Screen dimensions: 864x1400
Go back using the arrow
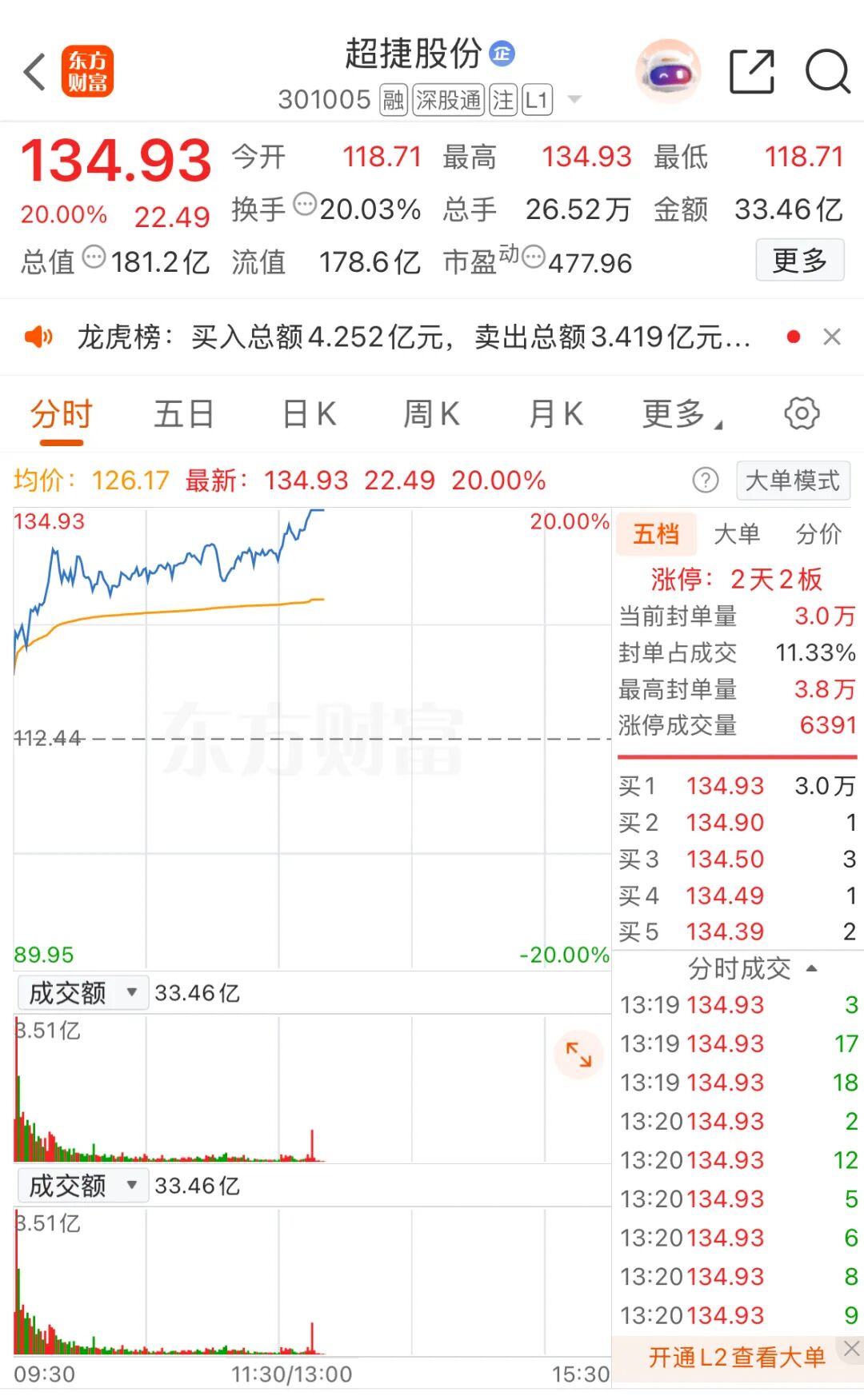34,72
